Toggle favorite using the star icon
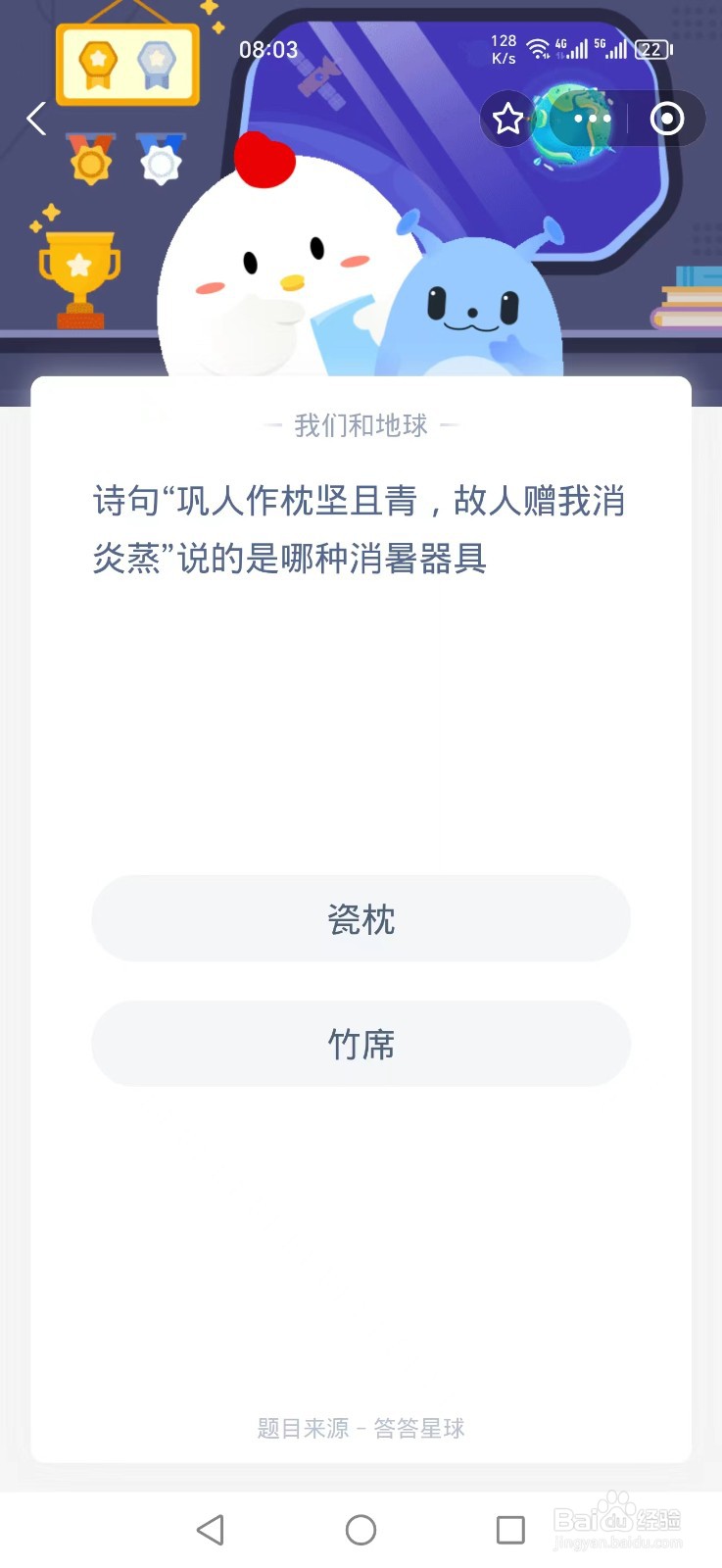Viewport: 722px width, 1568px height. pos(507,119)
